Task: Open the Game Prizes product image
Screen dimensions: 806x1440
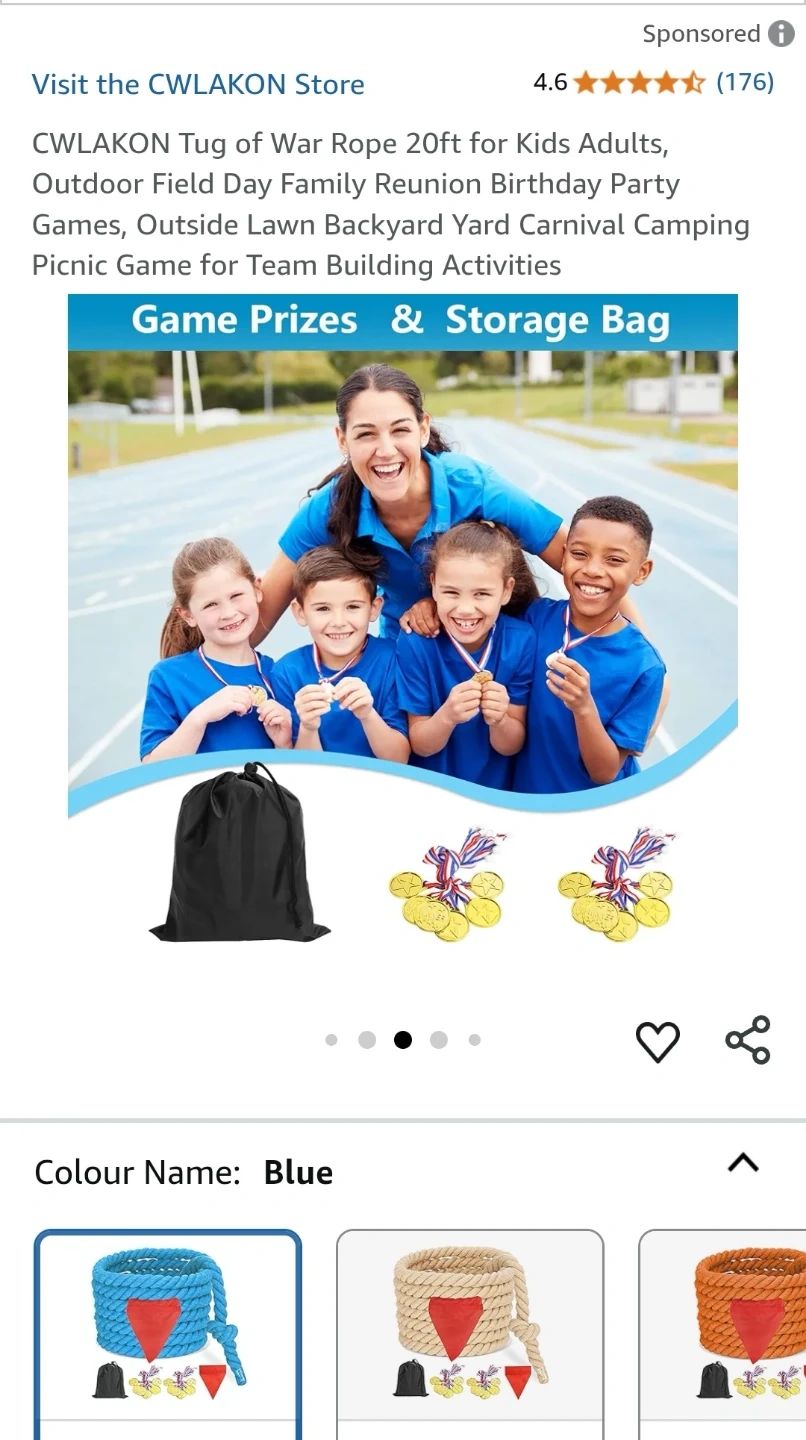Action: (403, 620)
